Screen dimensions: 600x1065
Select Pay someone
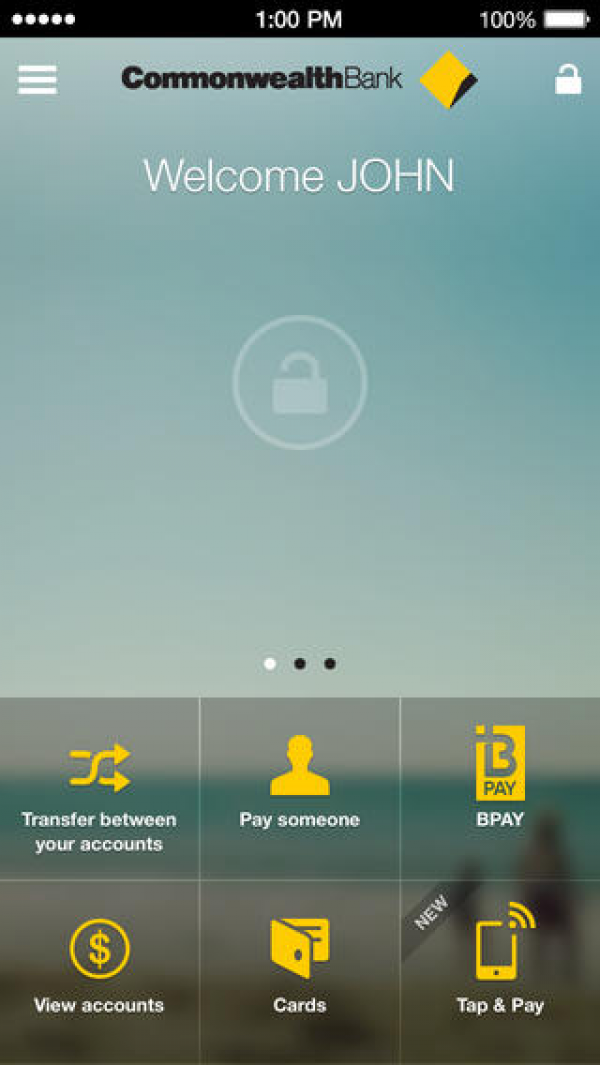pyautogui.click(x=300, y=789)
